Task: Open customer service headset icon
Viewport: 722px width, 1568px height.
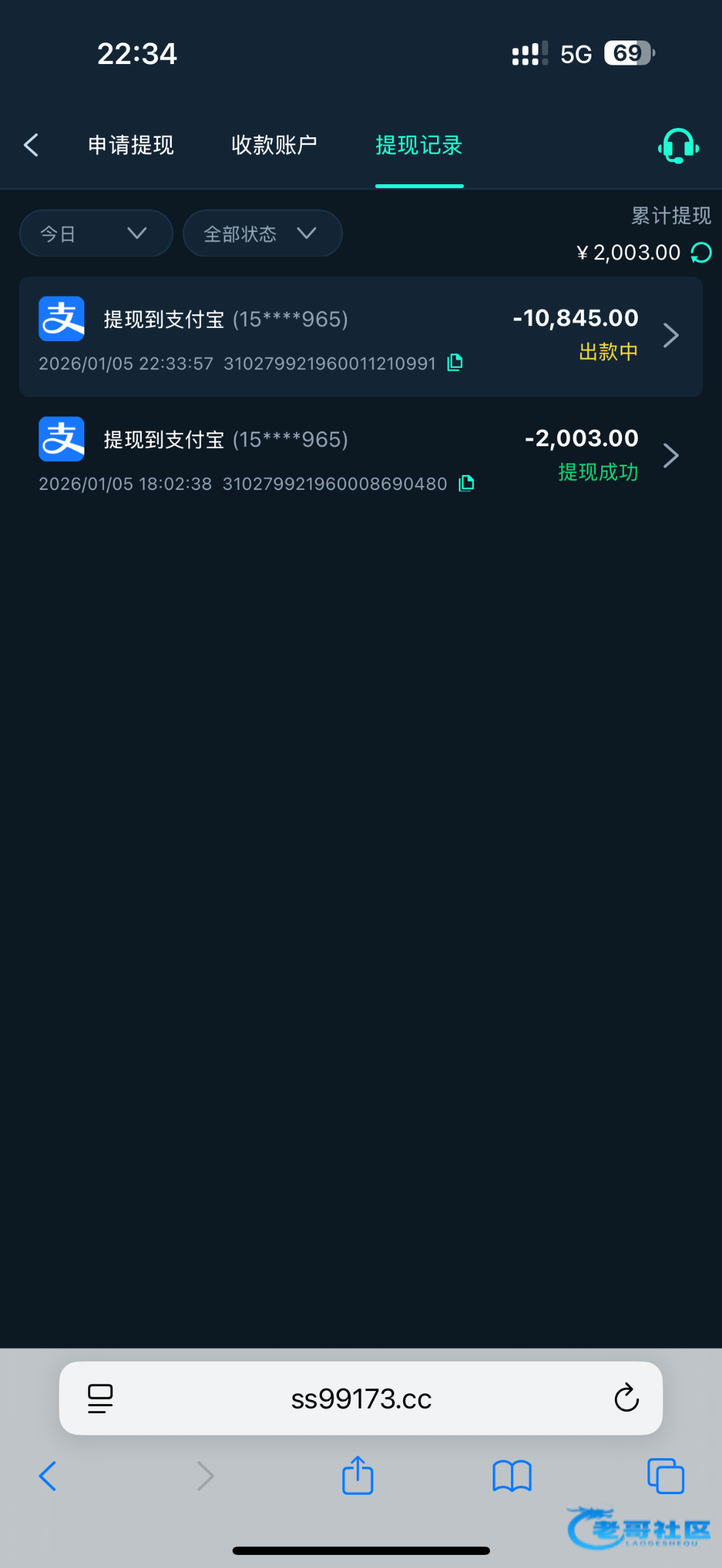Action: [678, 146]
